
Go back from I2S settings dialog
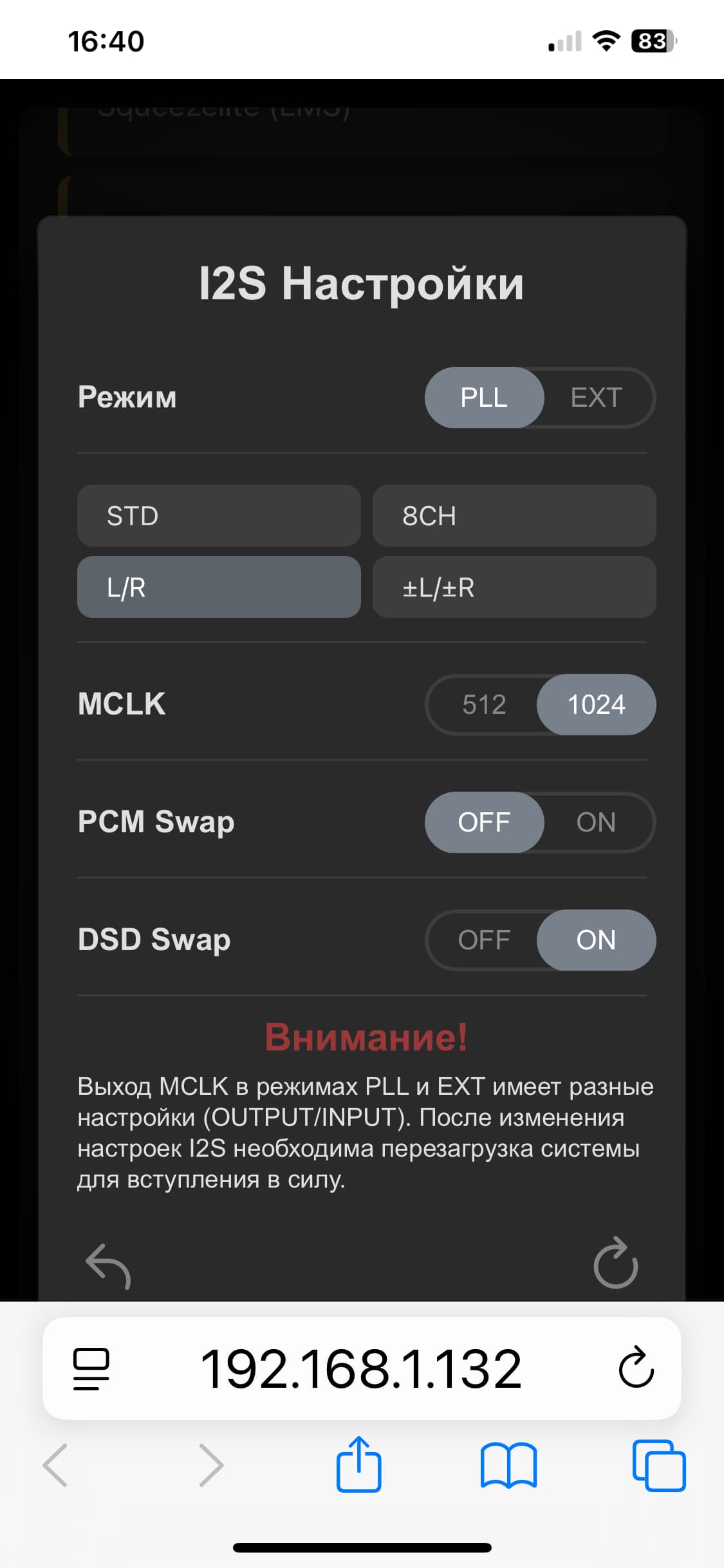tap(108, 1265)
